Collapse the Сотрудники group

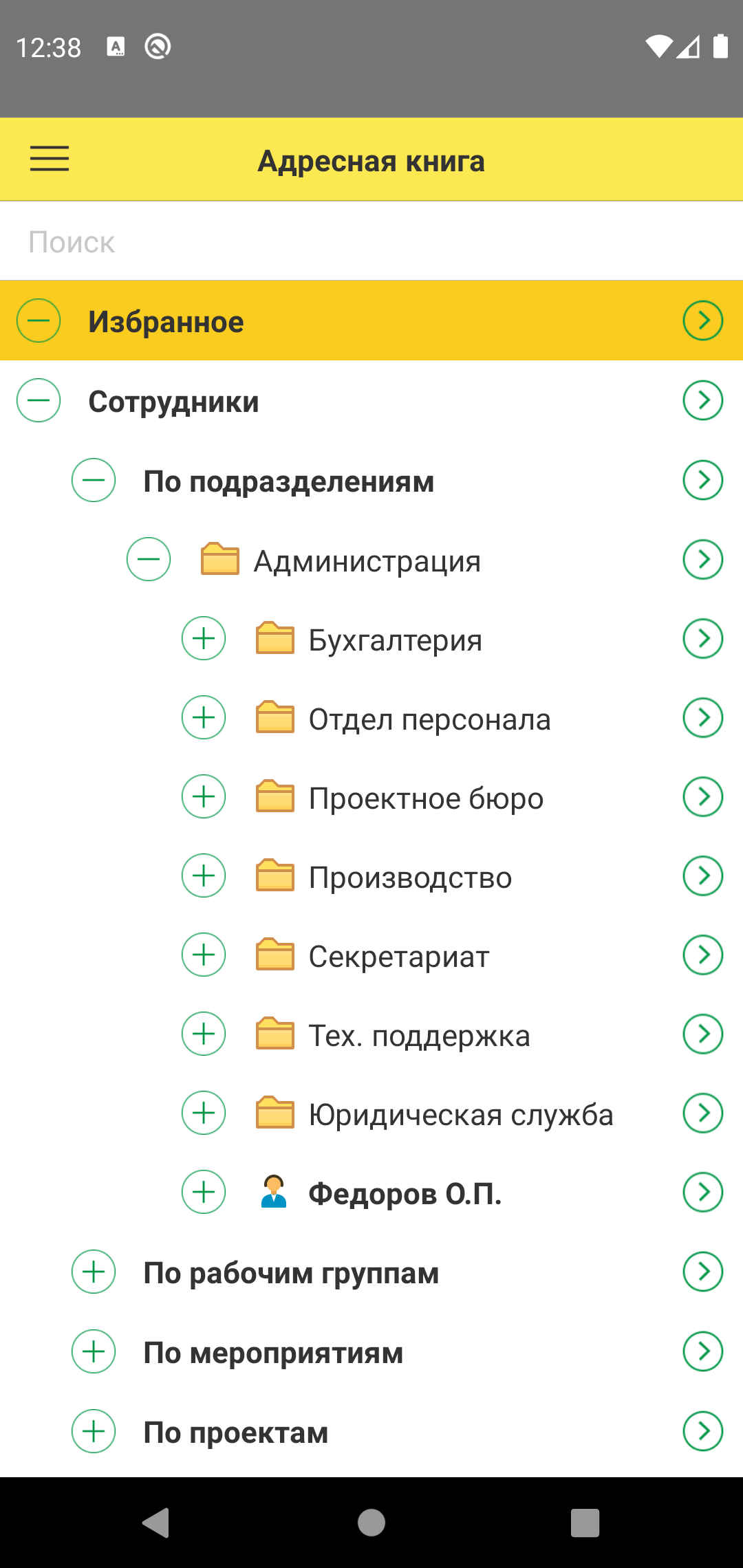(39, 400)
